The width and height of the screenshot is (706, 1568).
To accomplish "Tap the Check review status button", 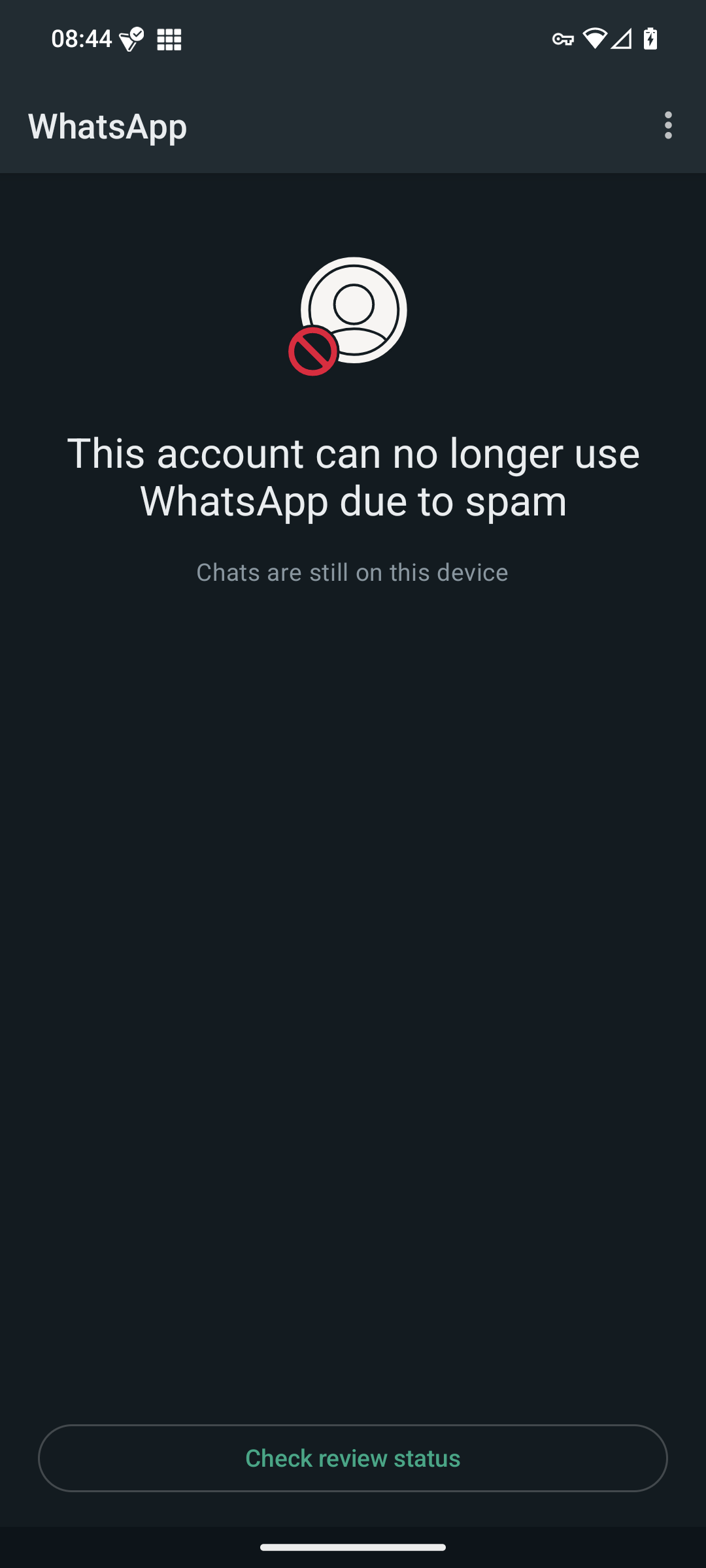I will pos(353,1458).
